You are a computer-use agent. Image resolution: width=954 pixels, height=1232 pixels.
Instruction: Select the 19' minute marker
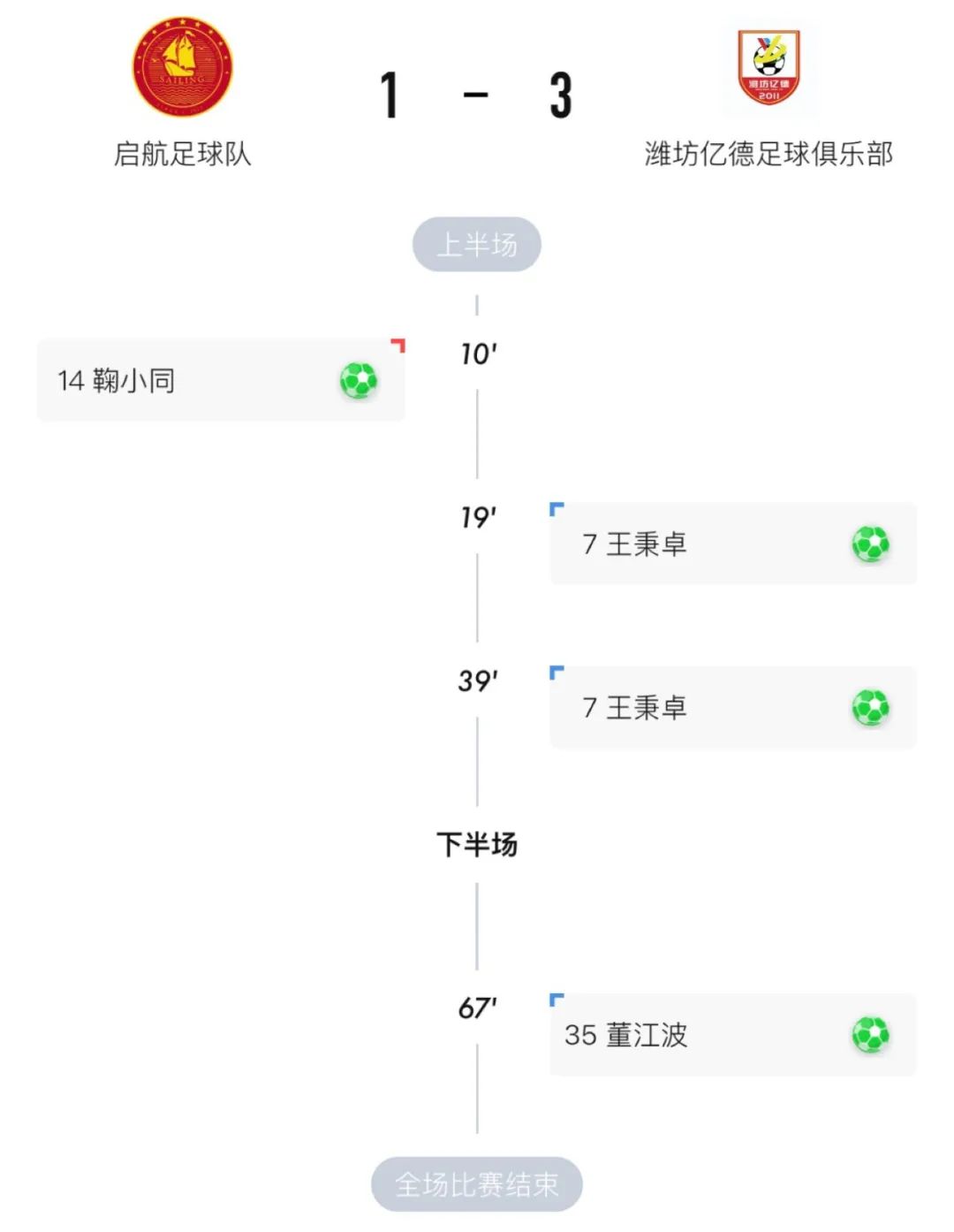pyautogui.click(x=478, y=517)
